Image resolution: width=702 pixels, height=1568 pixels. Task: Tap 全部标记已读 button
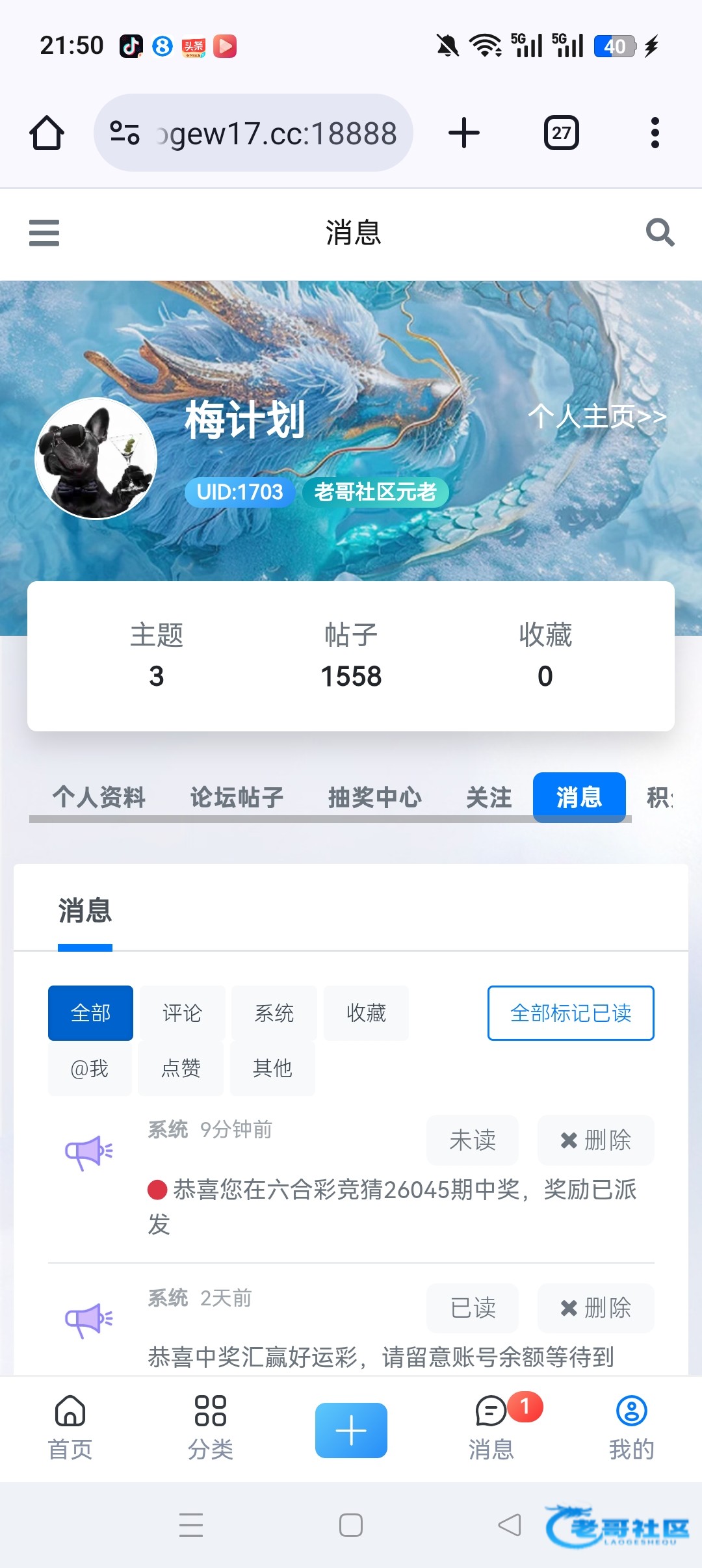click(x=571, y=1013)
